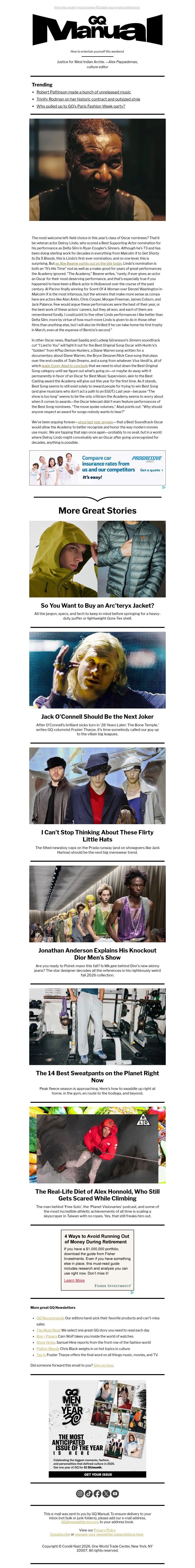Open the Robert Pattinson unreleased music link
The width and height of the screenshot is (195, 1568).
point(83,92)
